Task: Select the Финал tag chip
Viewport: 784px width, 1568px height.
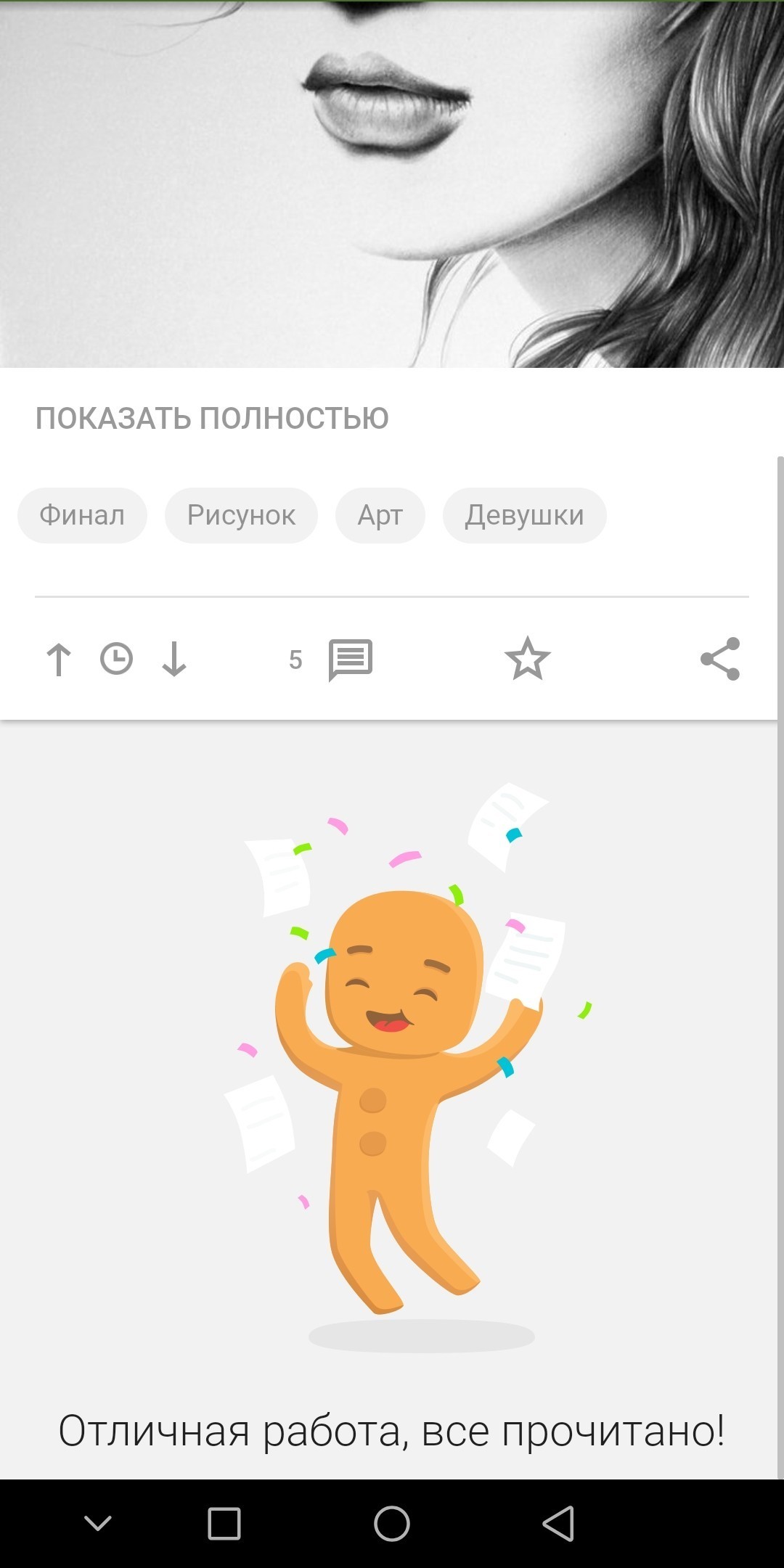Action: (x=82, y=515)
